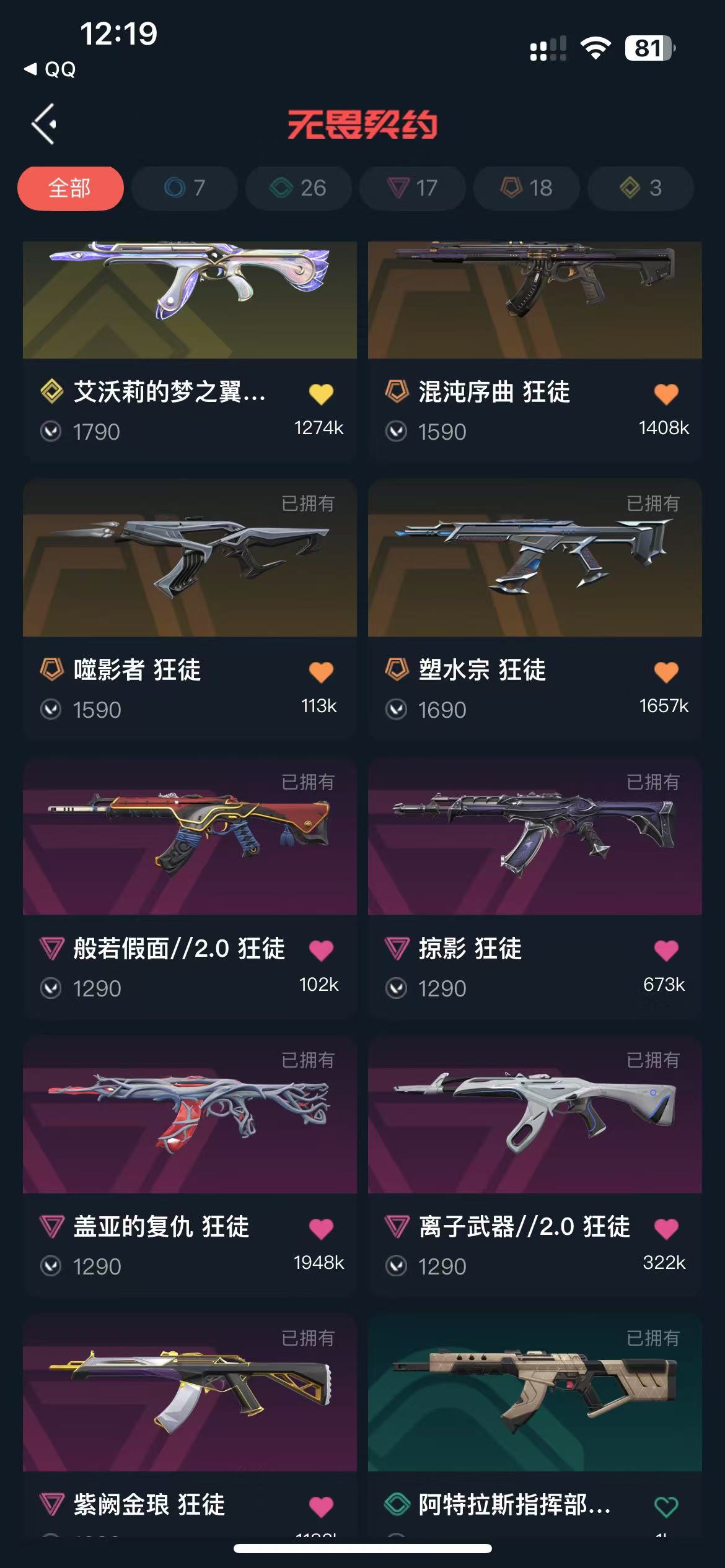Return to QQ via status bar link
The image size is (725, 1568).
click(x=51, y=69)
